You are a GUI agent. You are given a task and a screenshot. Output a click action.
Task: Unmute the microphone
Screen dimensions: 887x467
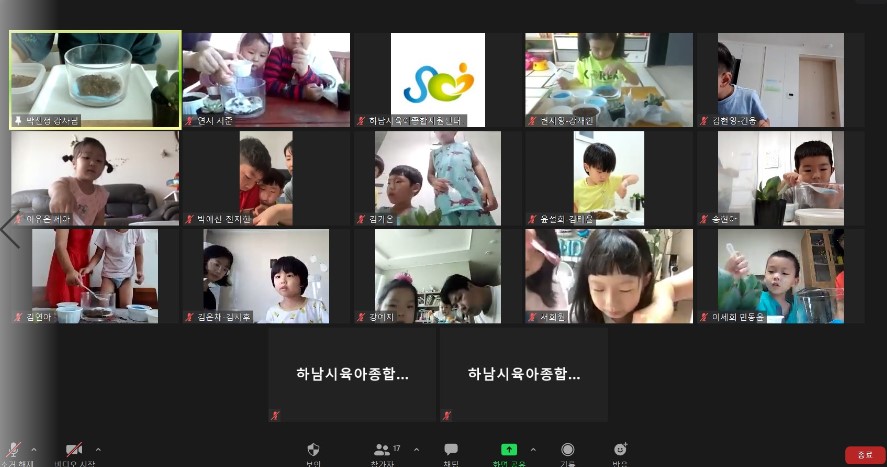13,451
